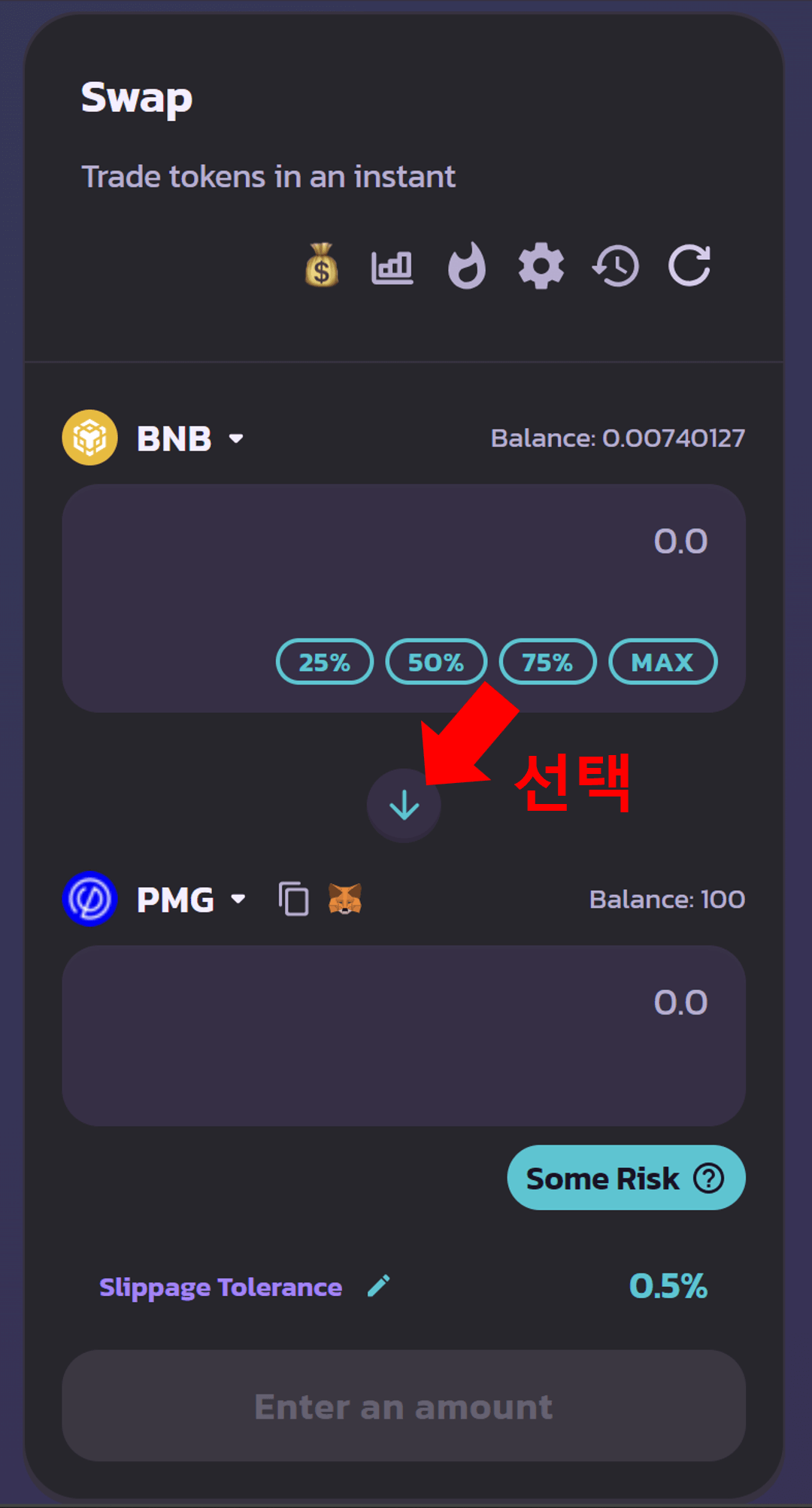Select 75% of BNB balance
This screenshot has width=812, height=1508.
click(x=547, y=662)
